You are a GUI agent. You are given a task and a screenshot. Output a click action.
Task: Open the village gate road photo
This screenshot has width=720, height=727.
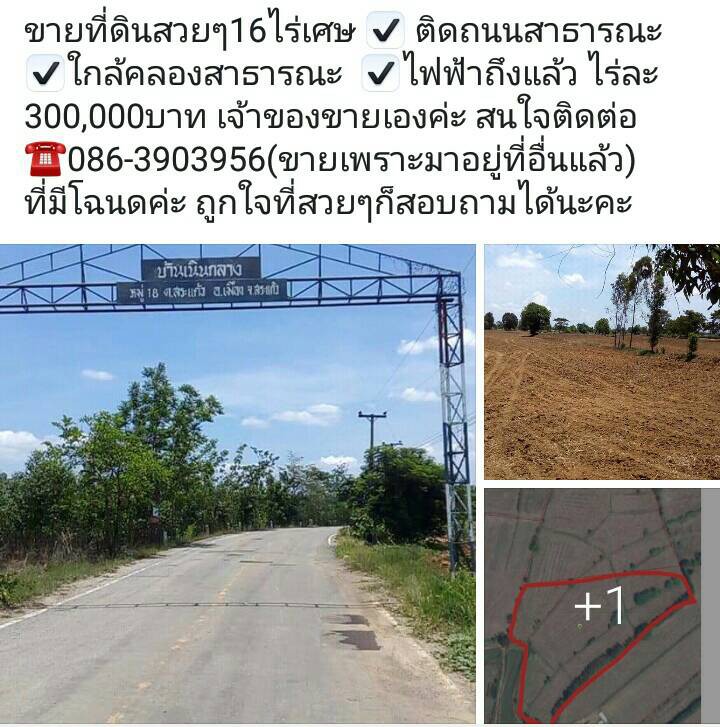click(237, 485)
